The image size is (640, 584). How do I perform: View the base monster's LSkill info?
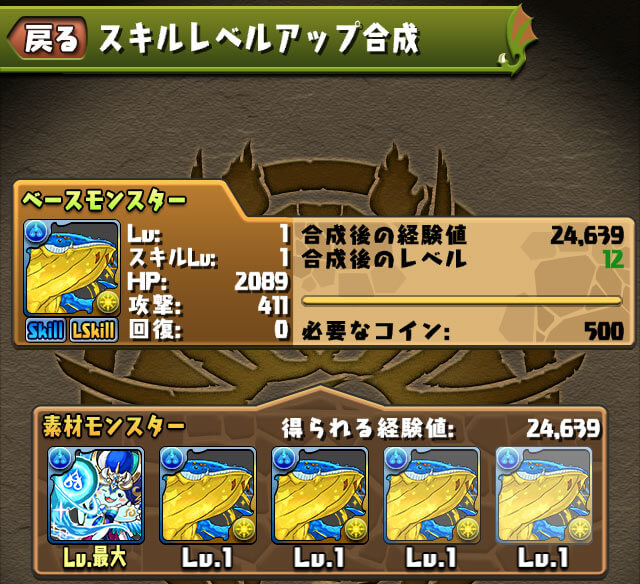(x=94, y=331)
